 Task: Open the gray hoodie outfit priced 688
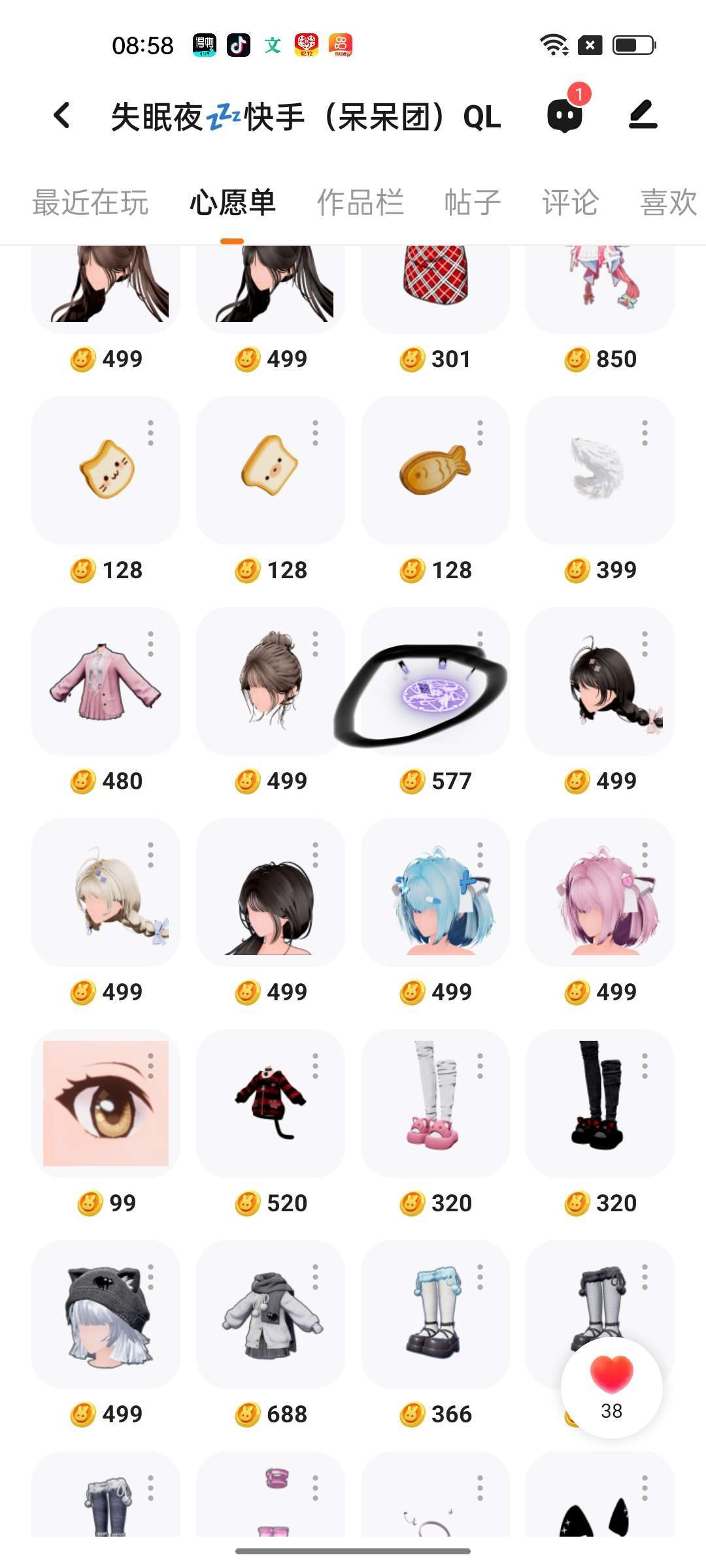point(271,1315)
